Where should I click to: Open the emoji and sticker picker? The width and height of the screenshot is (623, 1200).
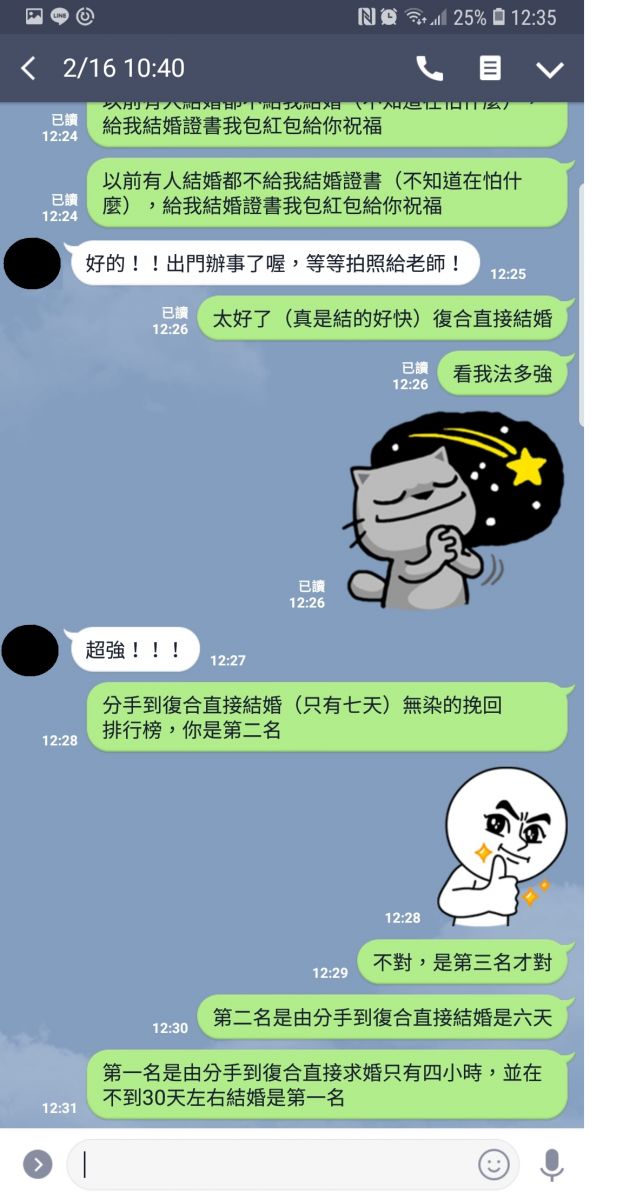coord(493,1164)
